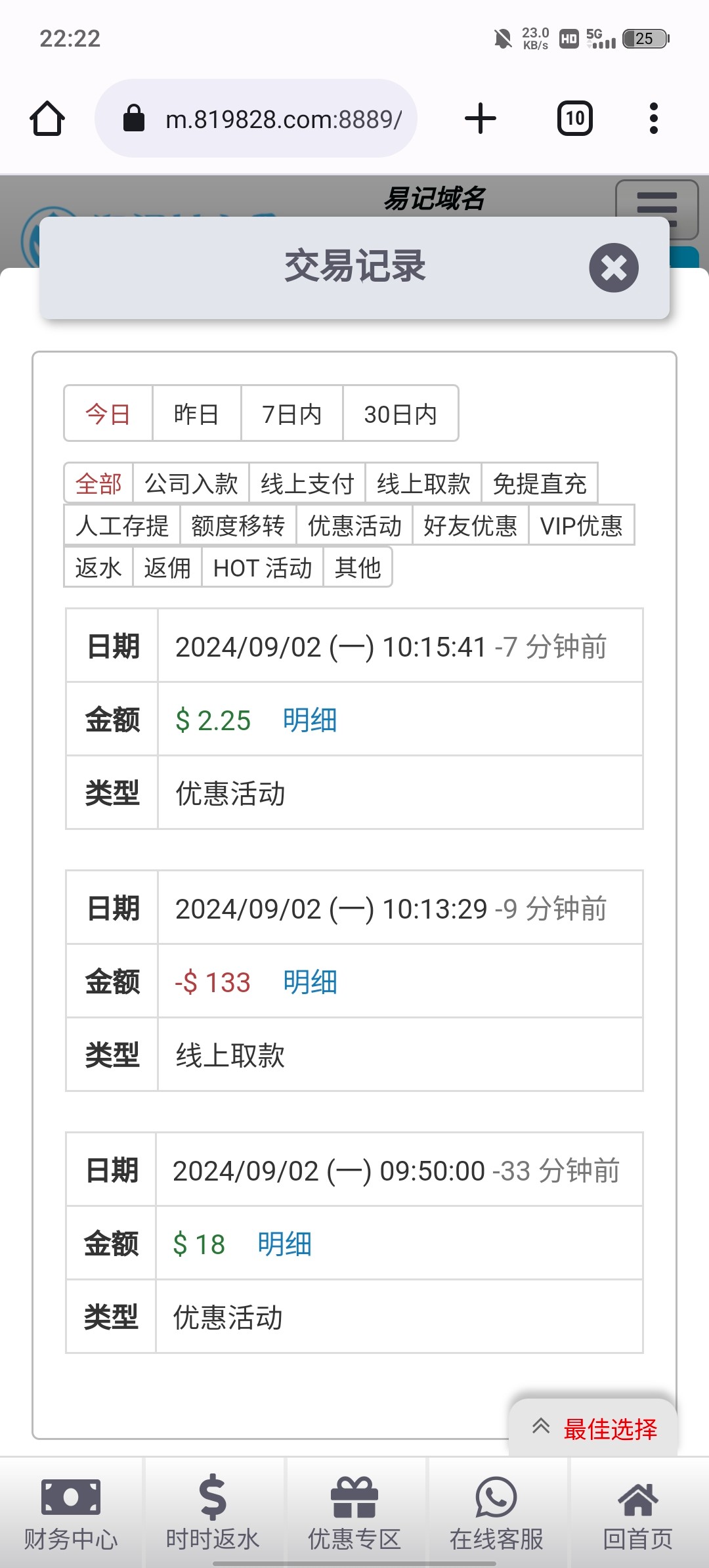Show 明细 of the $ 18 record
The height and width of the screenshot is (1568, 709).
(284, 1244)
